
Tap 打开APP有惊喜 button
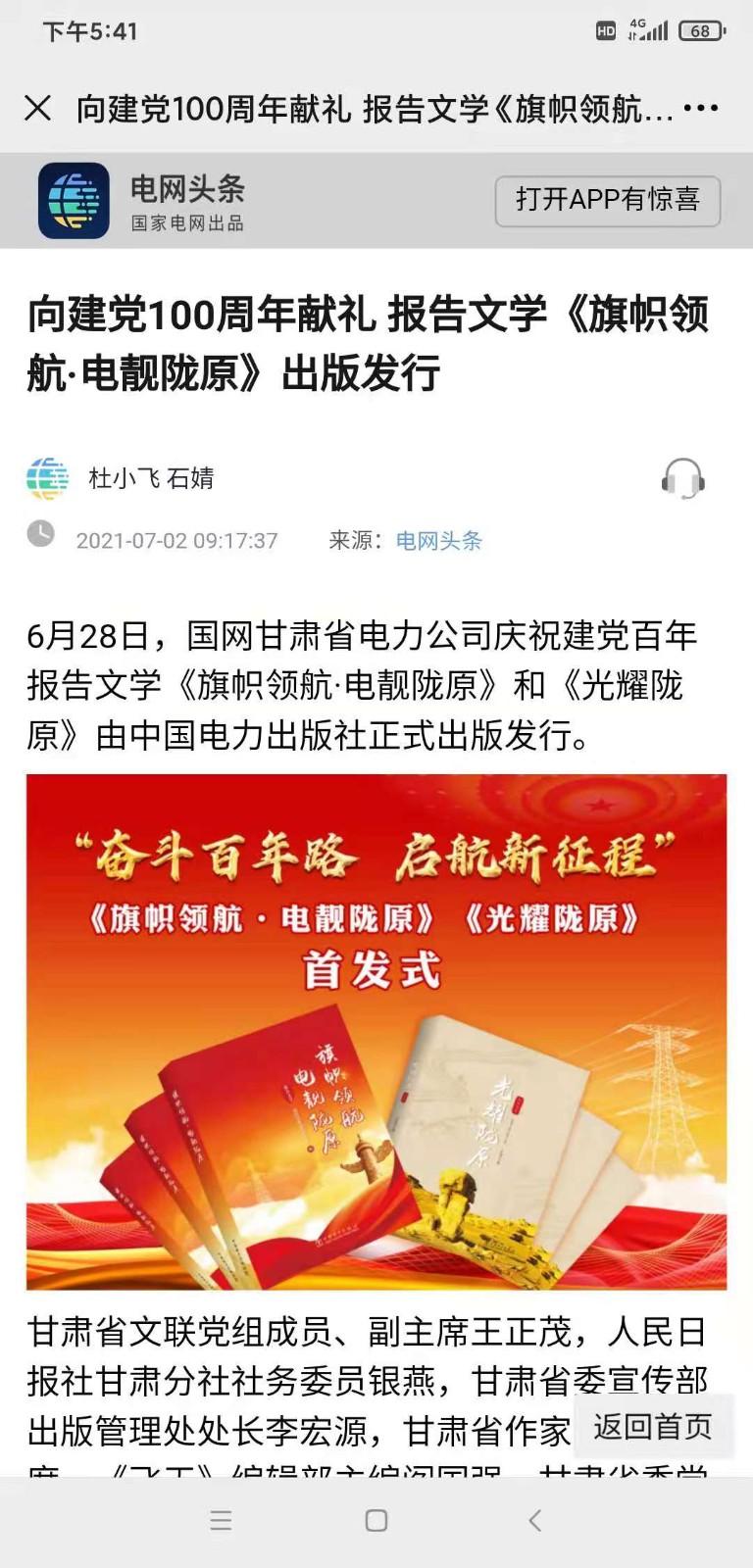(607, 200)
